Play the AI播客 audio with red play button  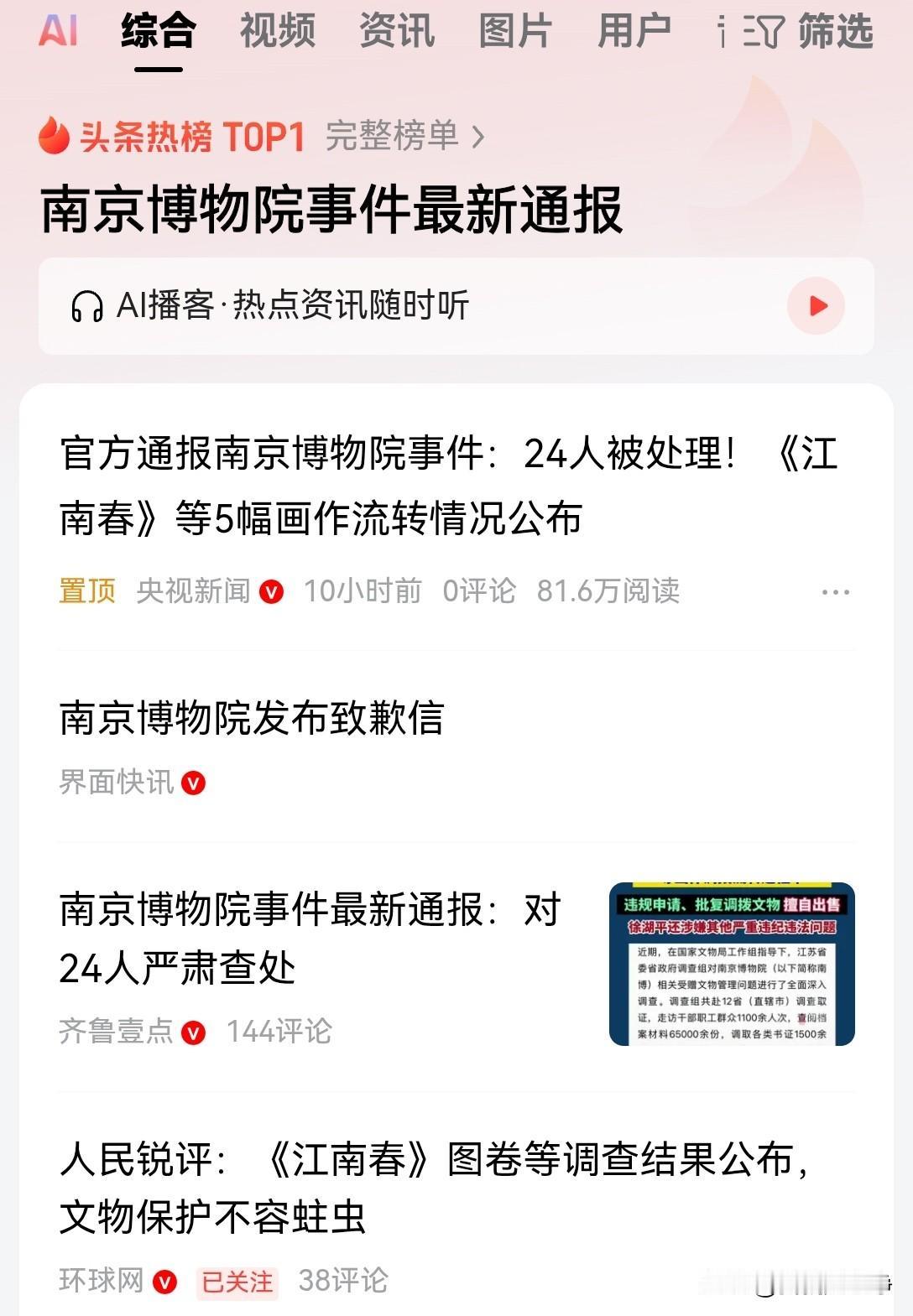point(814,305)
